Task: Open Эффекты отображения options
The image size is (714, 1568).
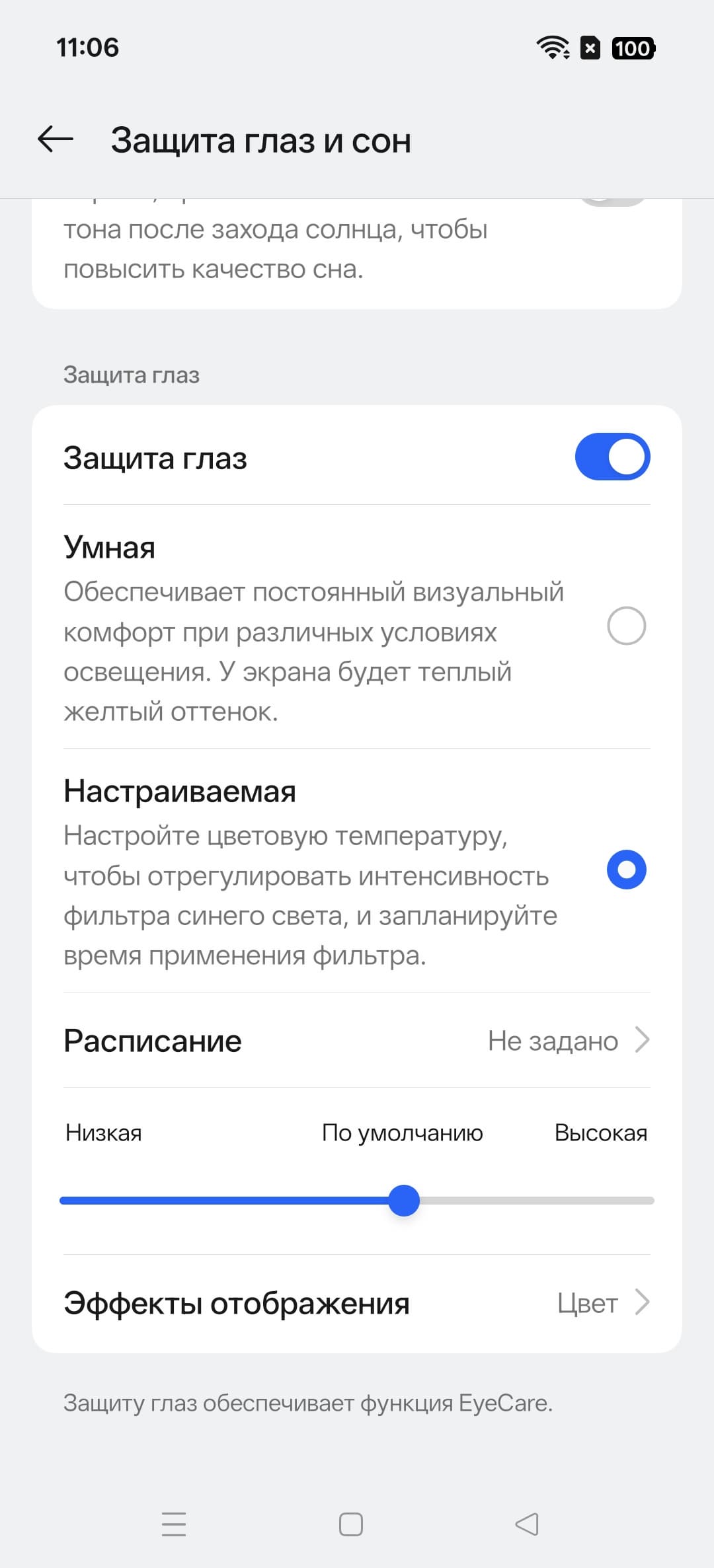Action: pyautogui.click(x=357, y=1303)
